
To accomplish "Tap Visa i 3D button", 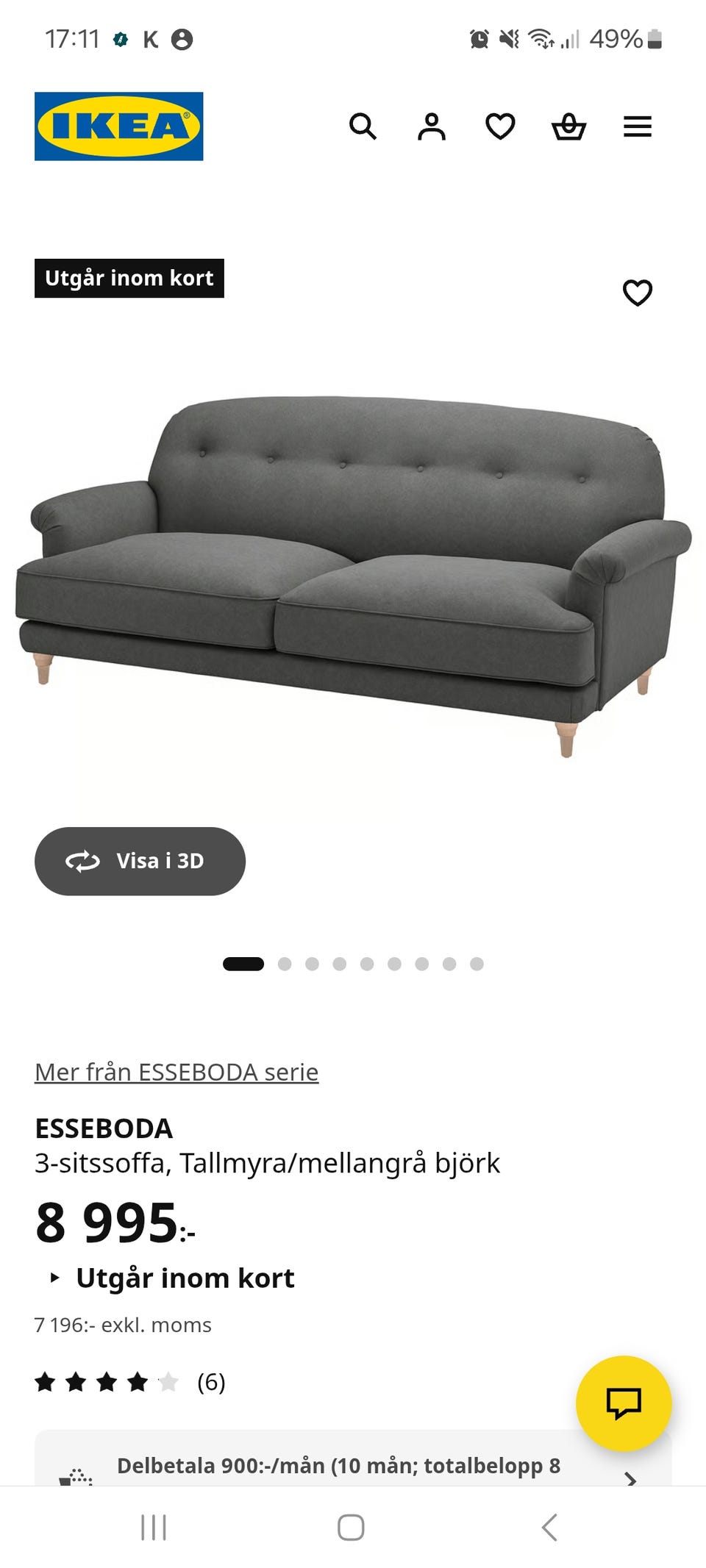I will 140,861.
